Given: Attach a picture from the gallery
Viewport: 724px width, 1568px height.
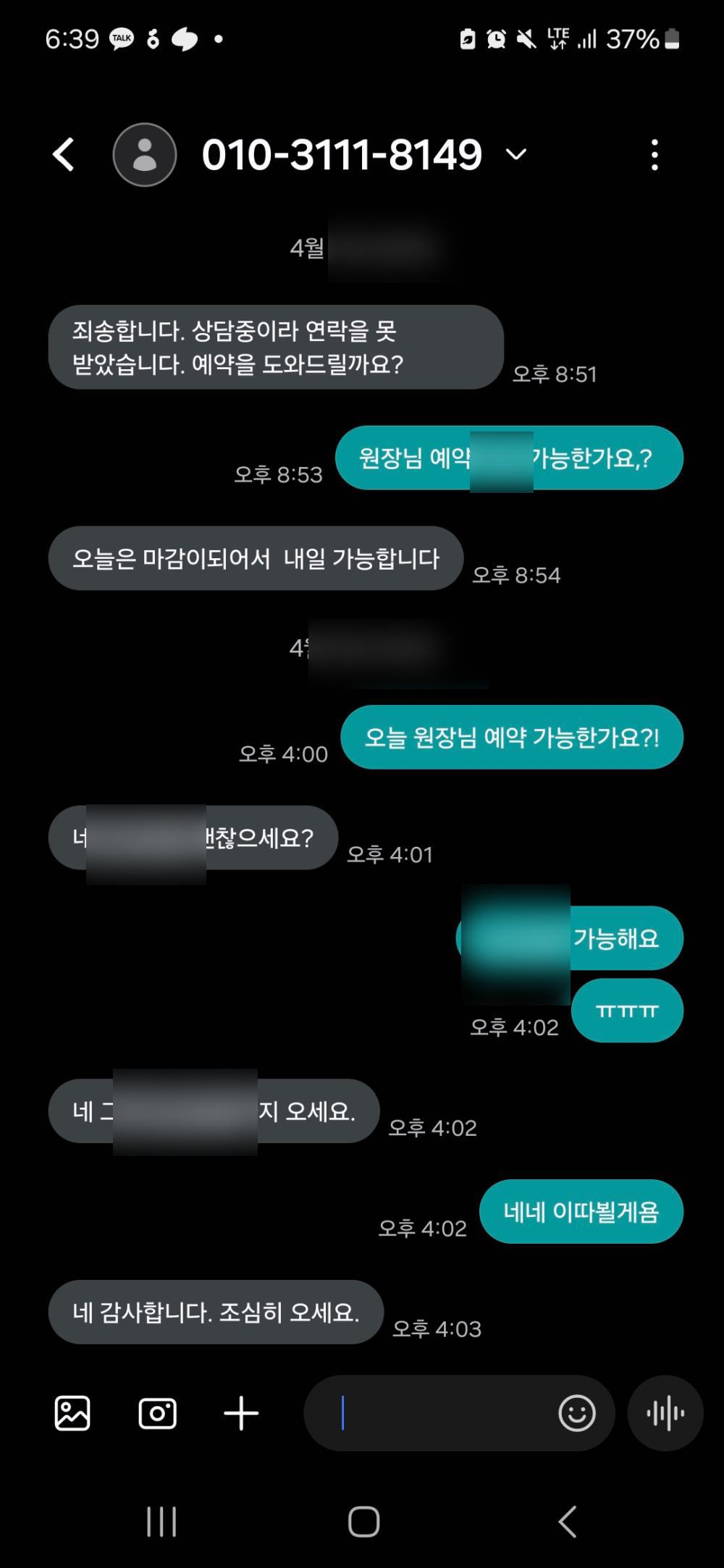Looking at the screenshot, I should (x=72, y=1412).
